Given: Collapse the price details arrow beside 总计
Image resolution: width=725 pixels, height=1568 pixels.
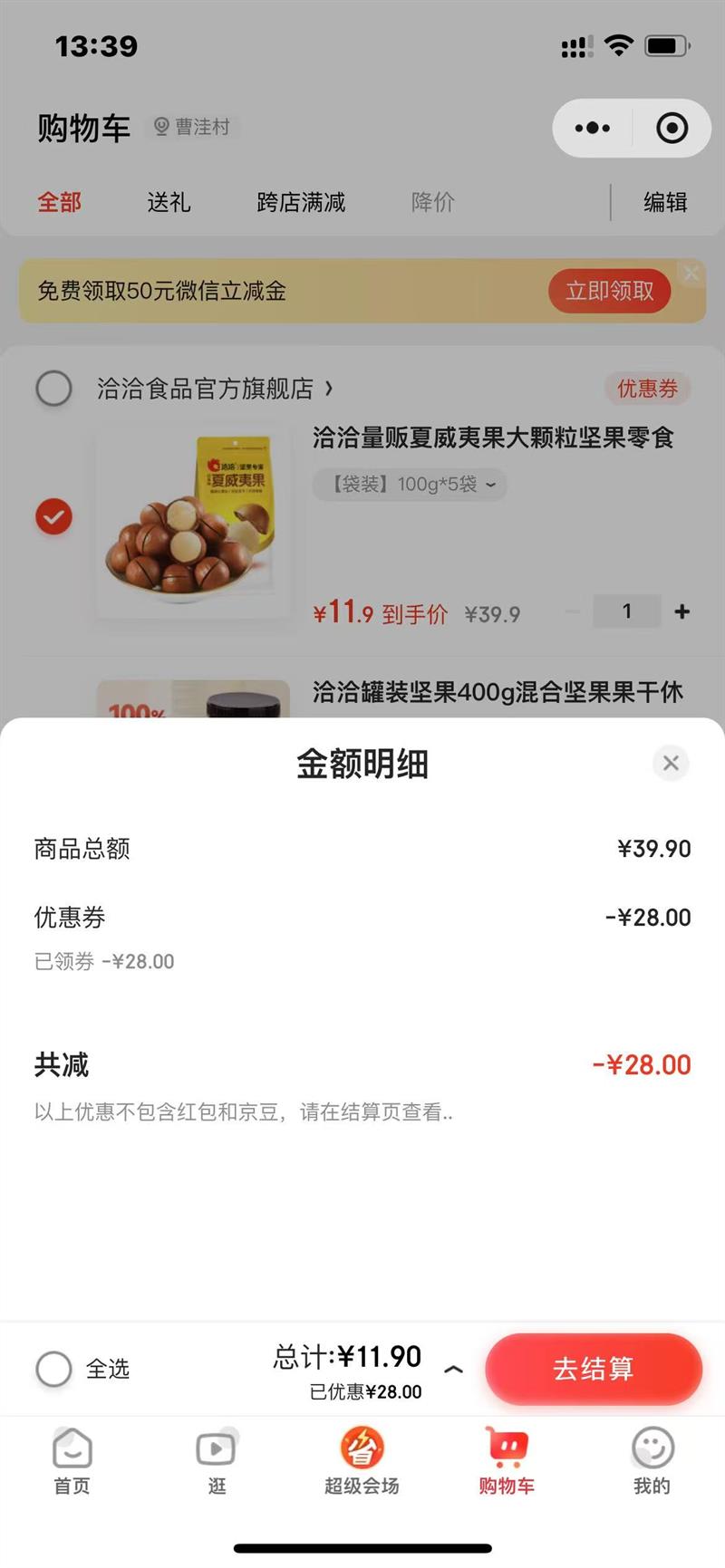Looking at the screenshot, I should tap(454, 1369).
